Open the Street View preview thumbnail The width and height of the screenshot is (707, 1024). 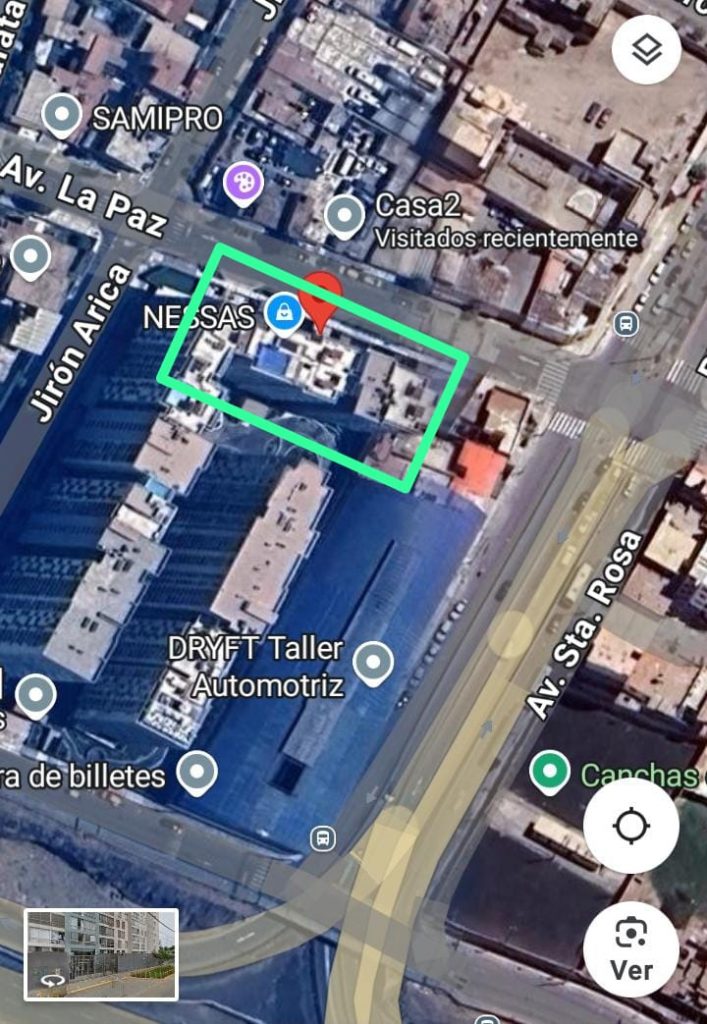pyautogui.click(x=101, y=954)
